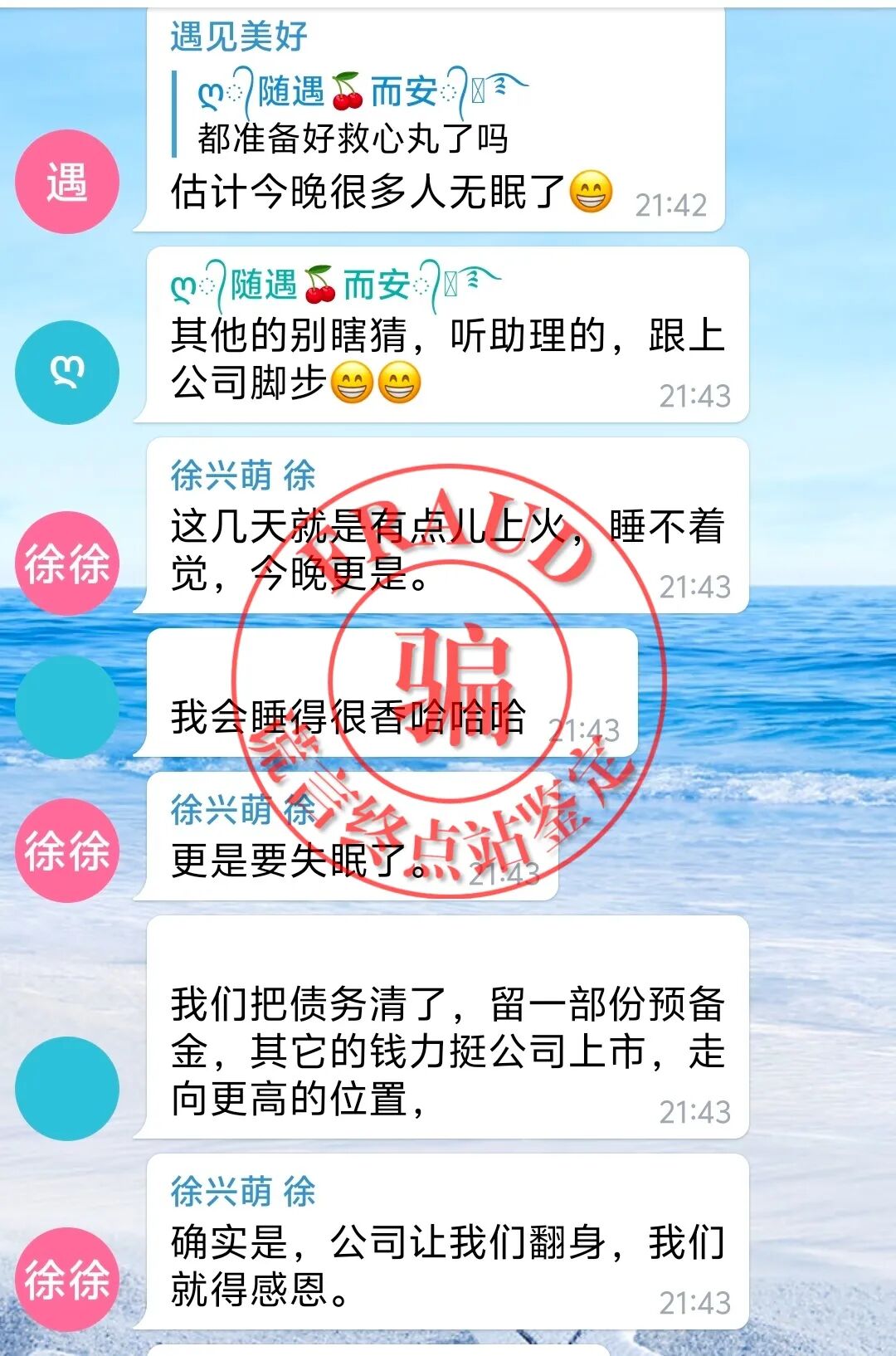Open teal ღ avatar beside 其他的别瞎猜 message
Screen dimensions: 896x1356
pos(67,373)
